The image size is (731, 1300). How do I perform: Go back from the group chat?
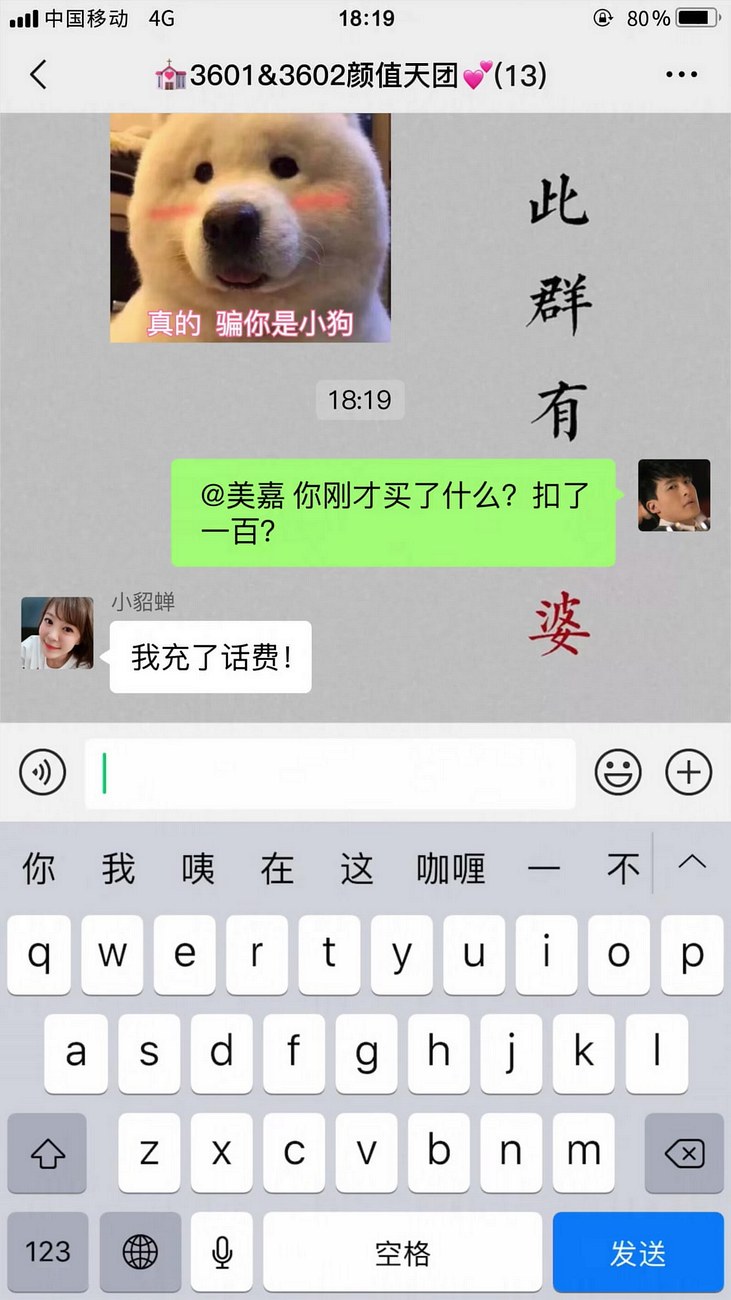coord(38,75)
